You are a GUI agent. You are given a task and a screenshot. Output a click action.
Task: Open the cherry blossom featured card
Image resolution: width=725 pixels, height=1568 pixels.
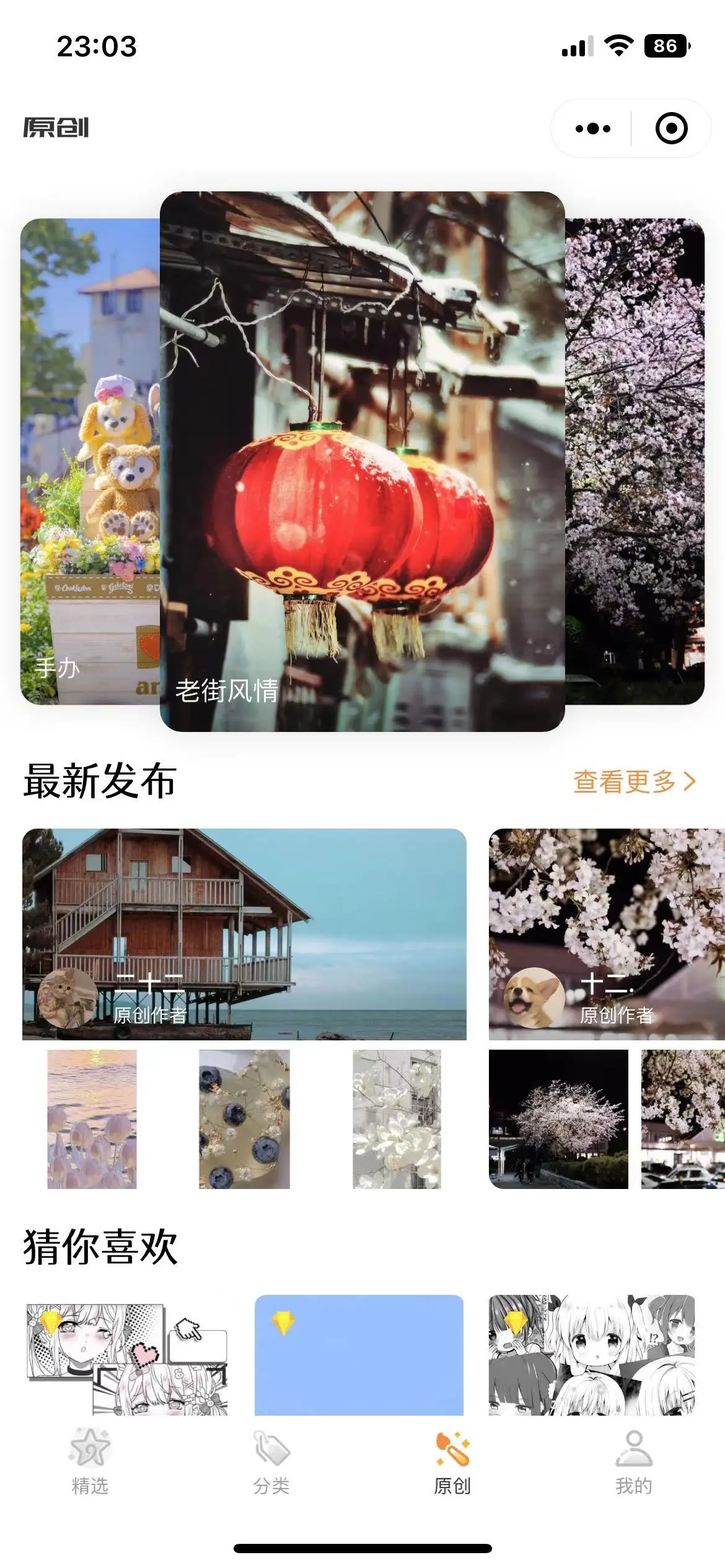coord(635,461)
